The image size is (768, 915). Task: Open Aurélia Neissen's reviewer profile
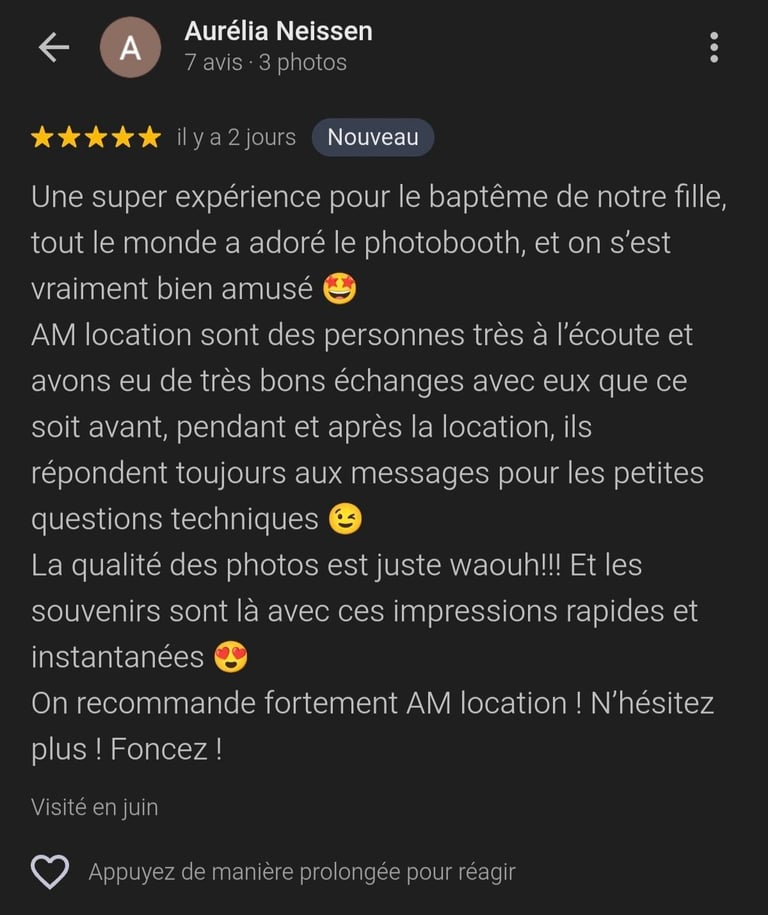coord(278,32)
